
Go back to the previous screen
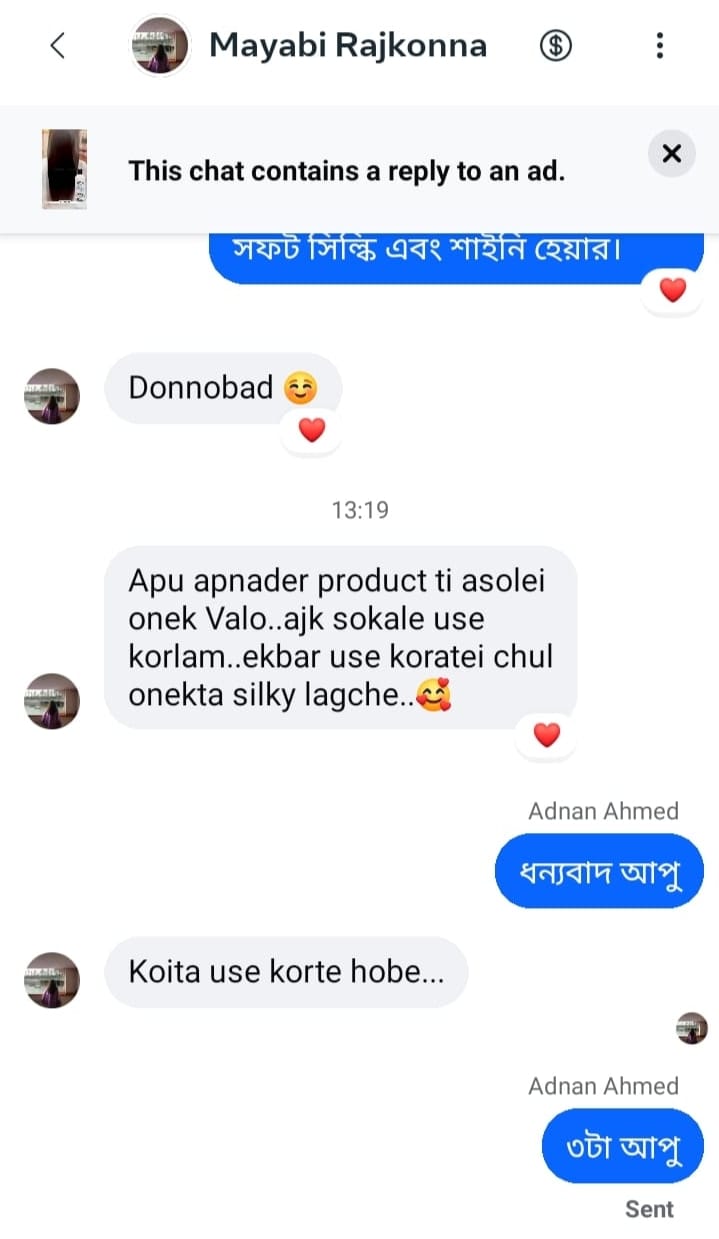tap(57, 45)
